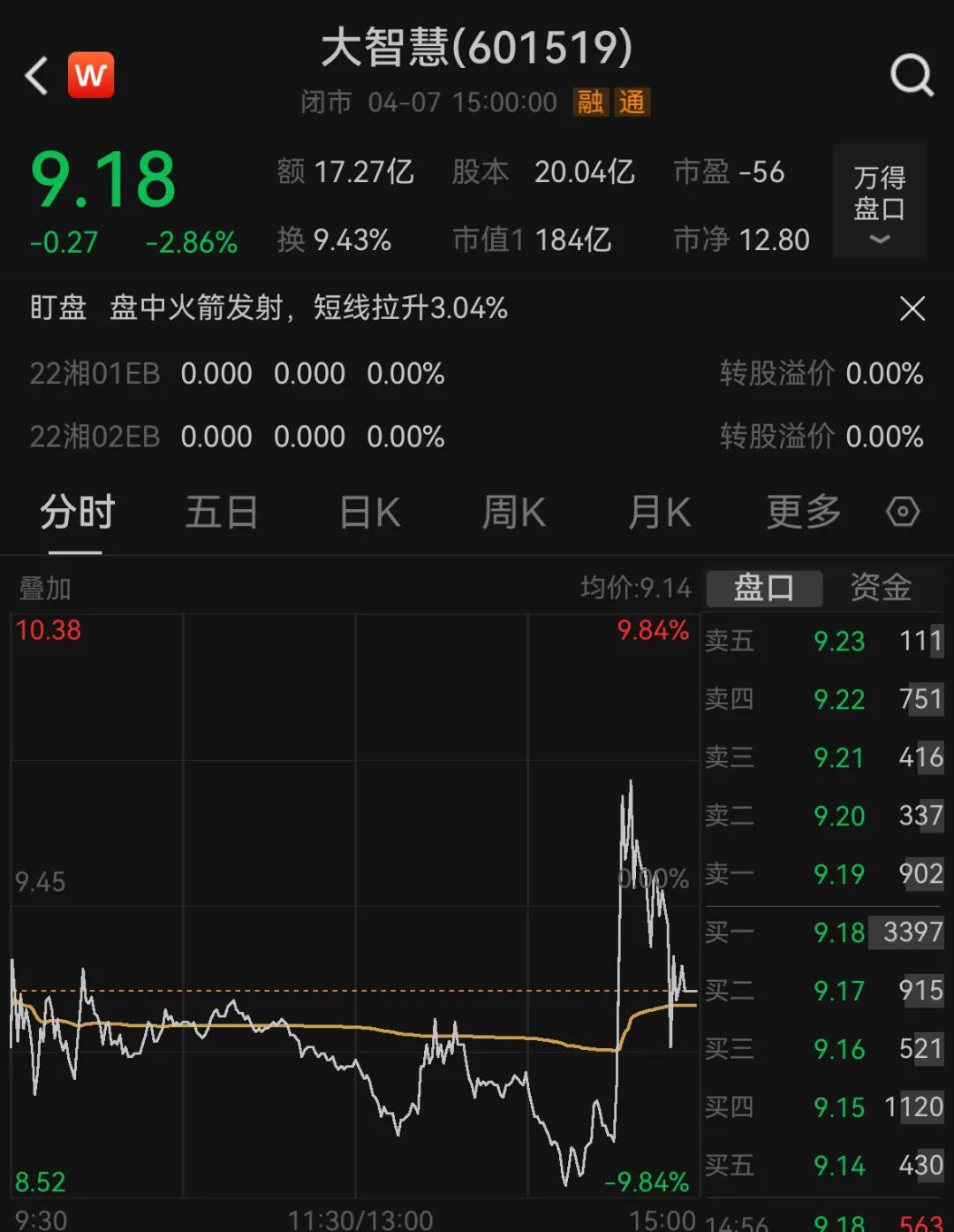Open the 22湘01EB bond row
The width and height of the screenshot is (954, 1232).
pos(477,373)
